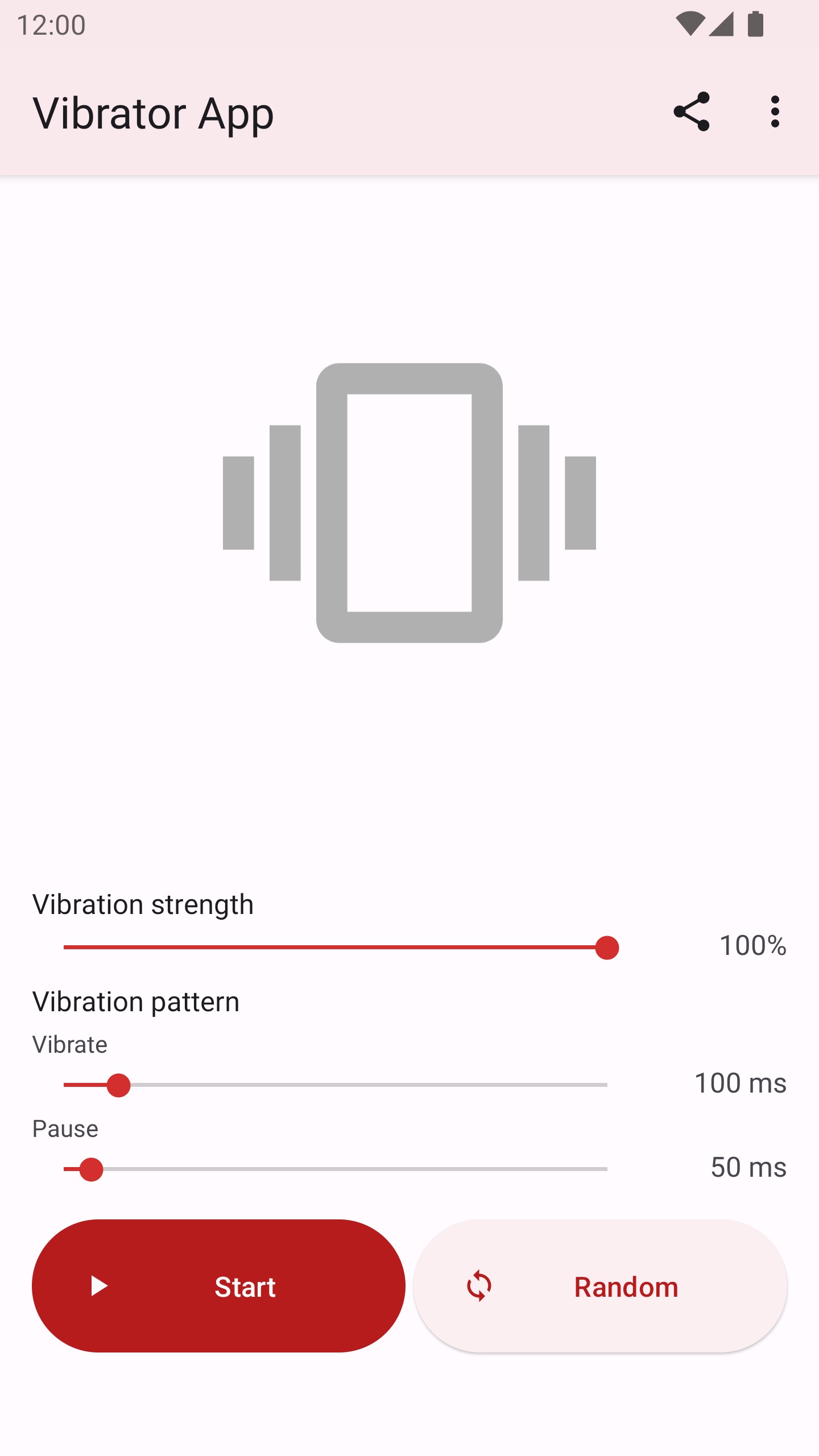The image size is (819, 1456).
Task: Tap the cellular signal icon in status bar
Action: point(721,24)
